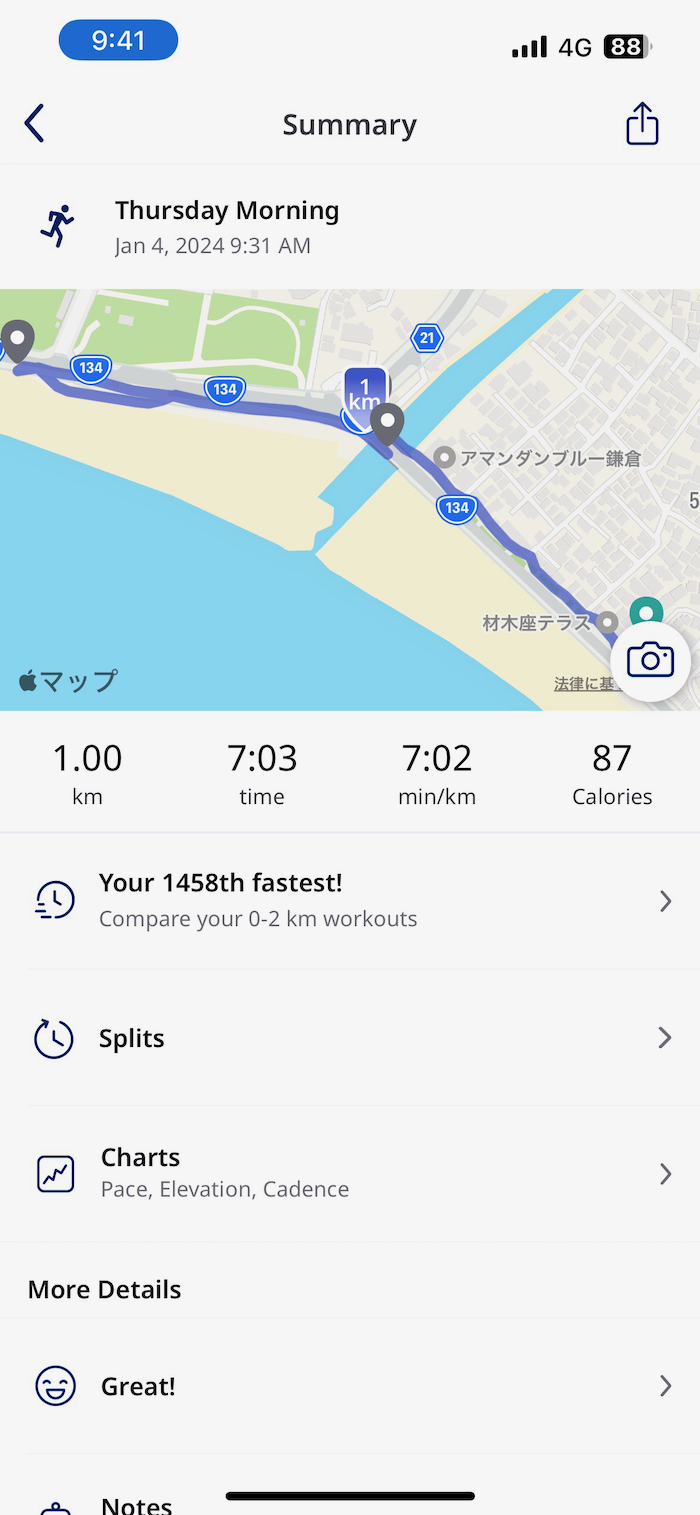
Task: View Pace, Elevation, Cadence charts
Action: click(x=350, y=1172)
